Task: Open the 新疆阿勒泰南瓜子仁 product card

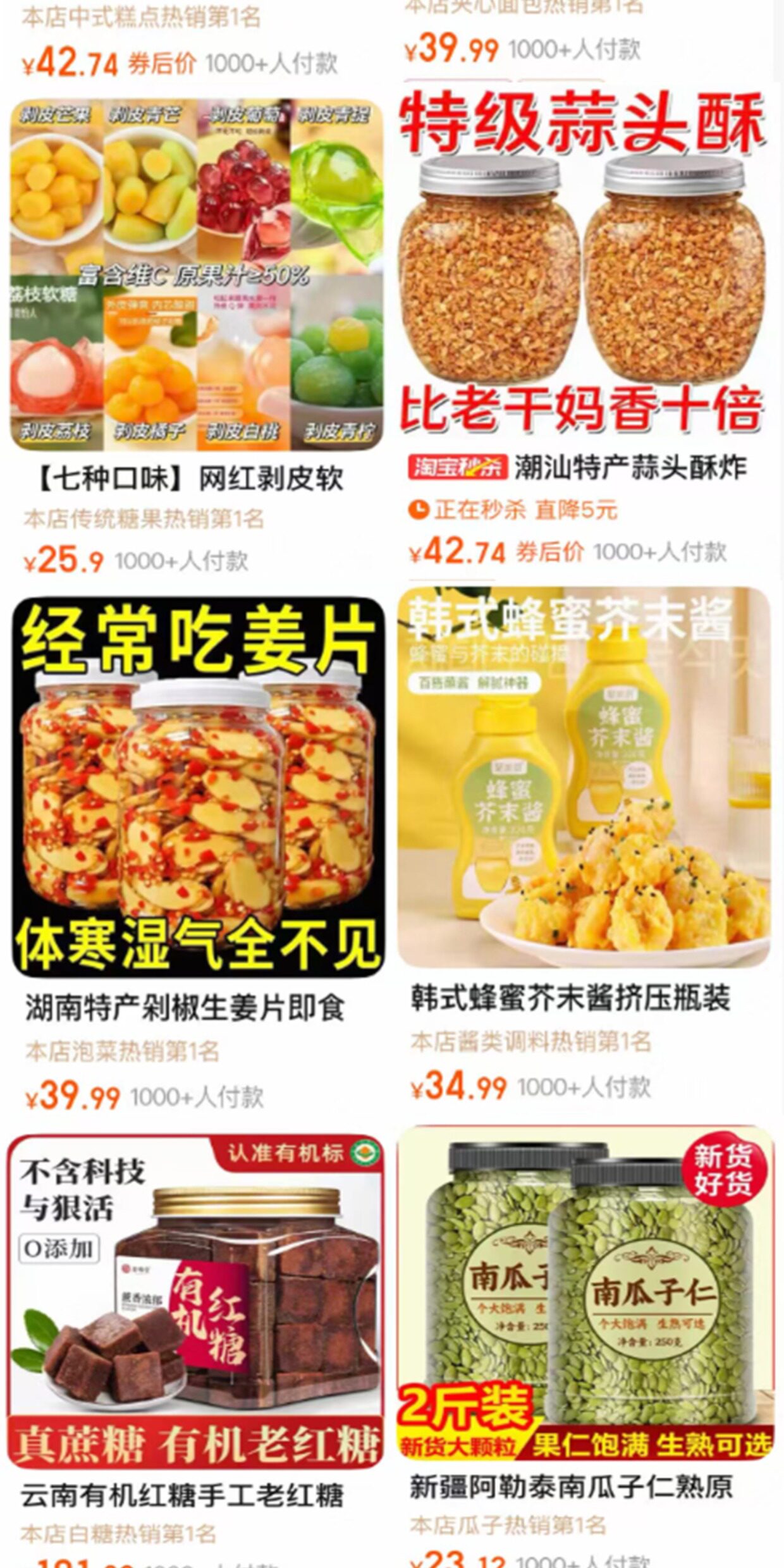Action: pyautogui.click(x=584, y=1345)
